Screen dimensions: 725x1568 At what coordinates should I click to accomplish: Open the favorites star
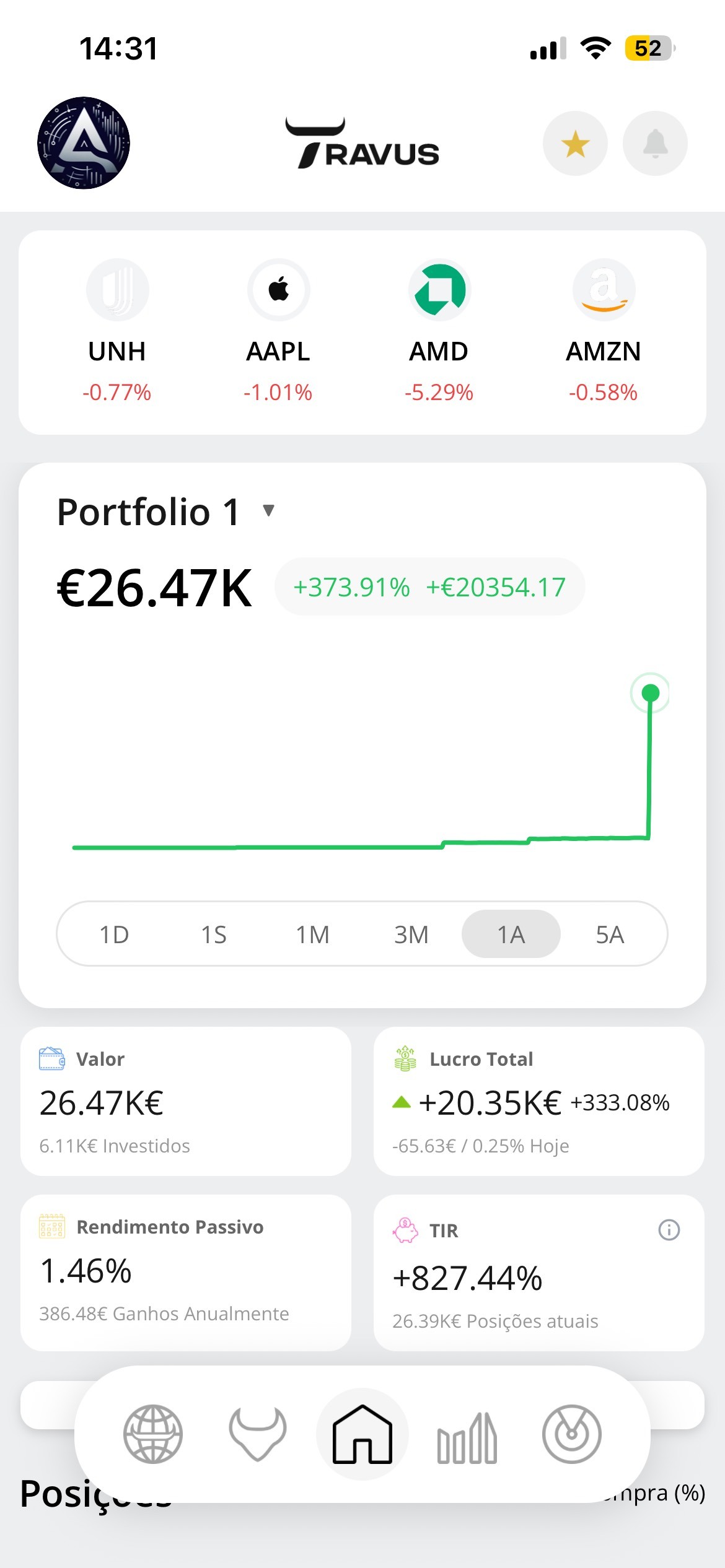click(x=575, y=144)
